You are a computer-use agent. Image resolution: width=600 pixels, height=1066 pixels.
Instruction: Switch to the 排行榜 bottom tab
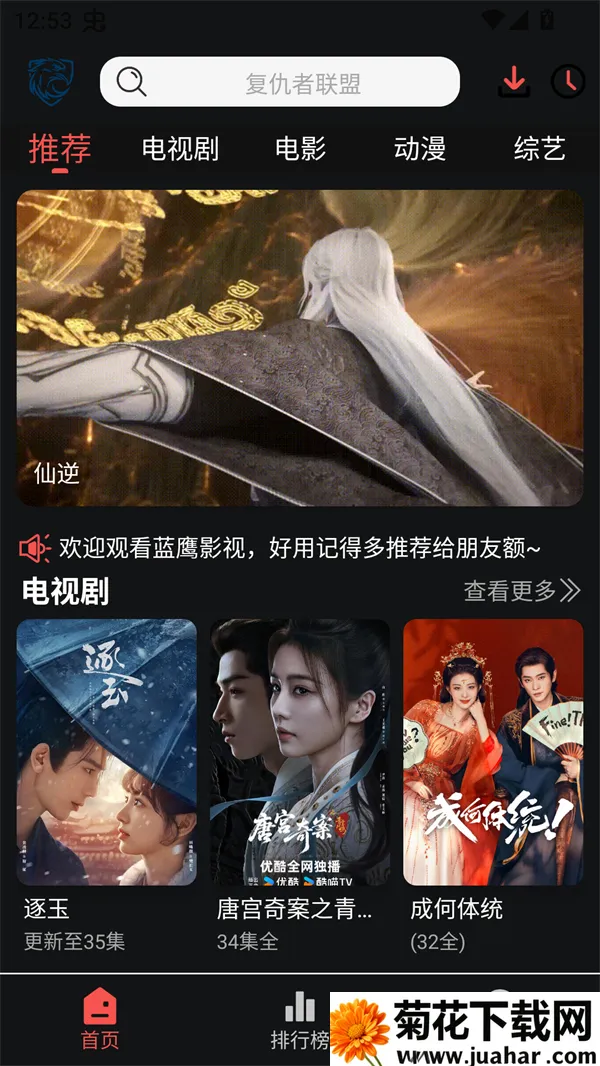300,1020
